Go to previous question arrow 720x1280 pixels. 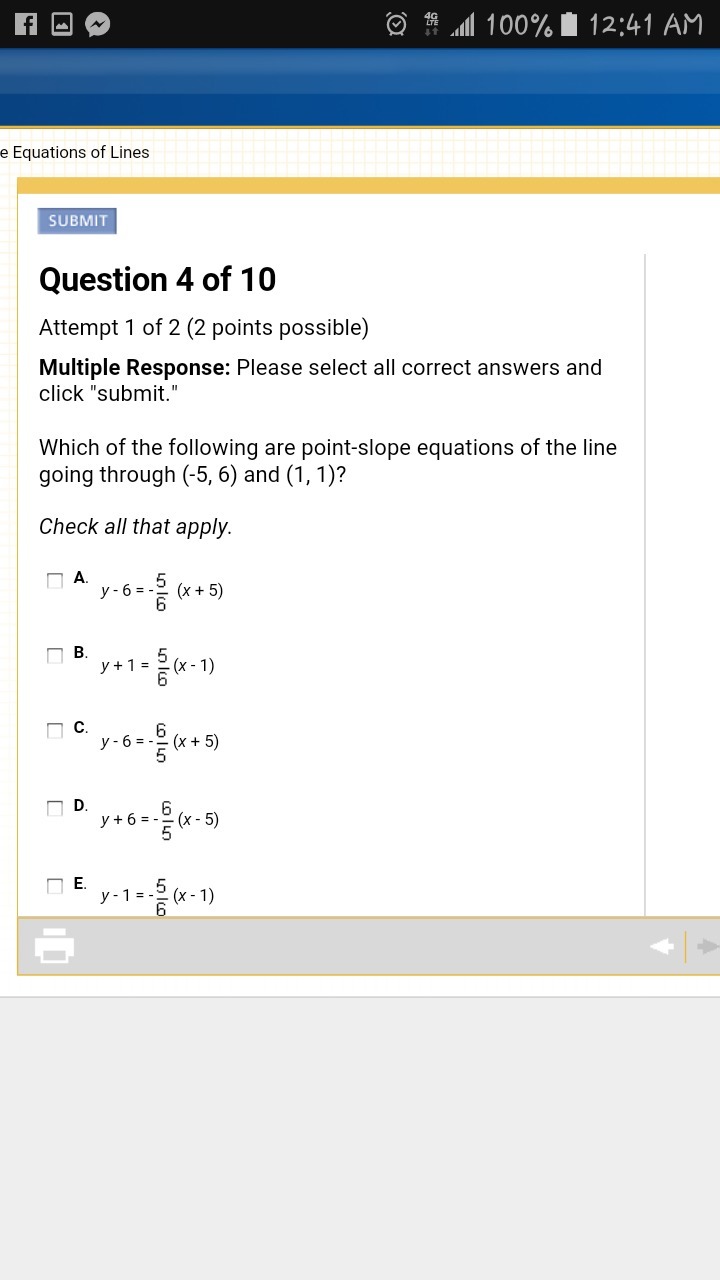(x=661, y=946)
